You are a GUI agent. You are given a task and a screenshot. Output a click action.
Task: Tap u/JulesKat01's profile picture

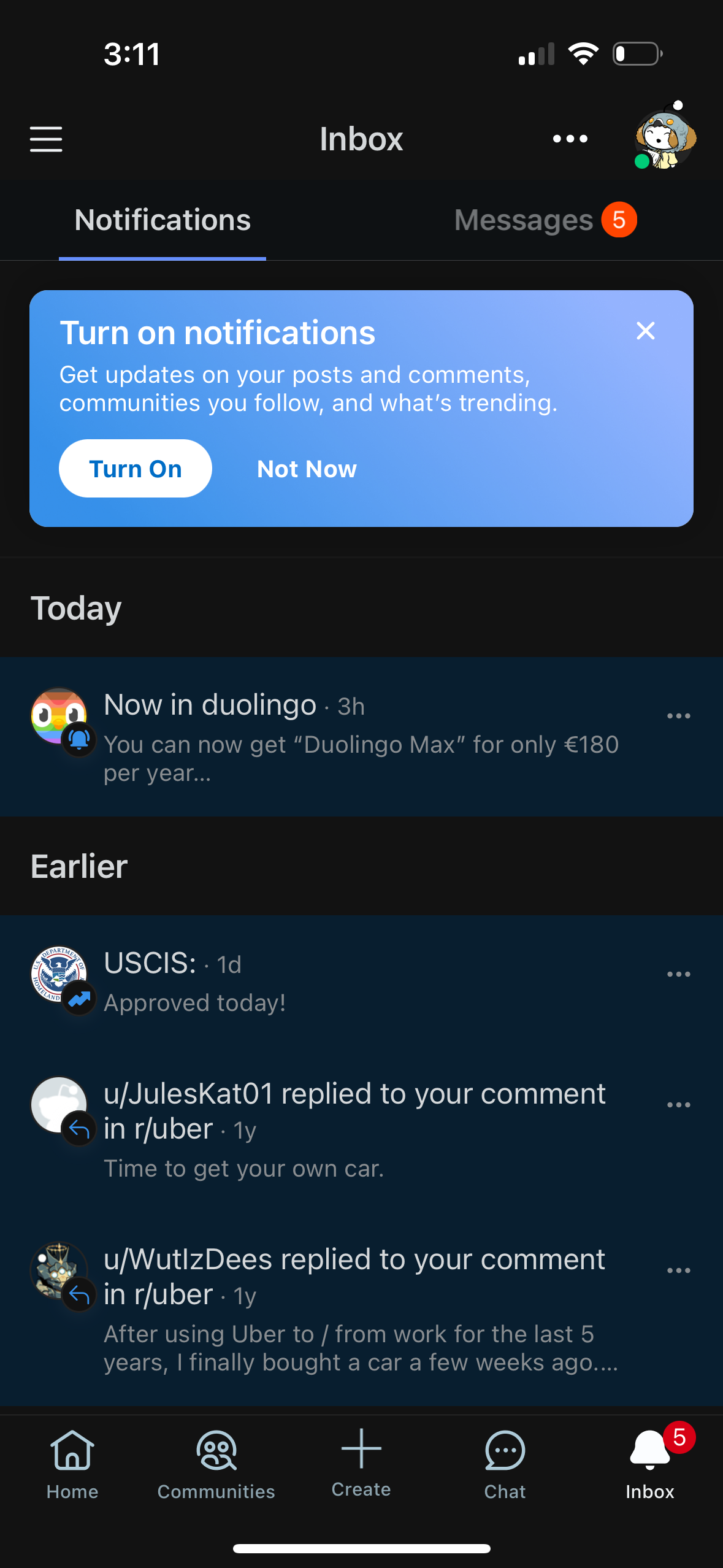tap(58, 1106)
